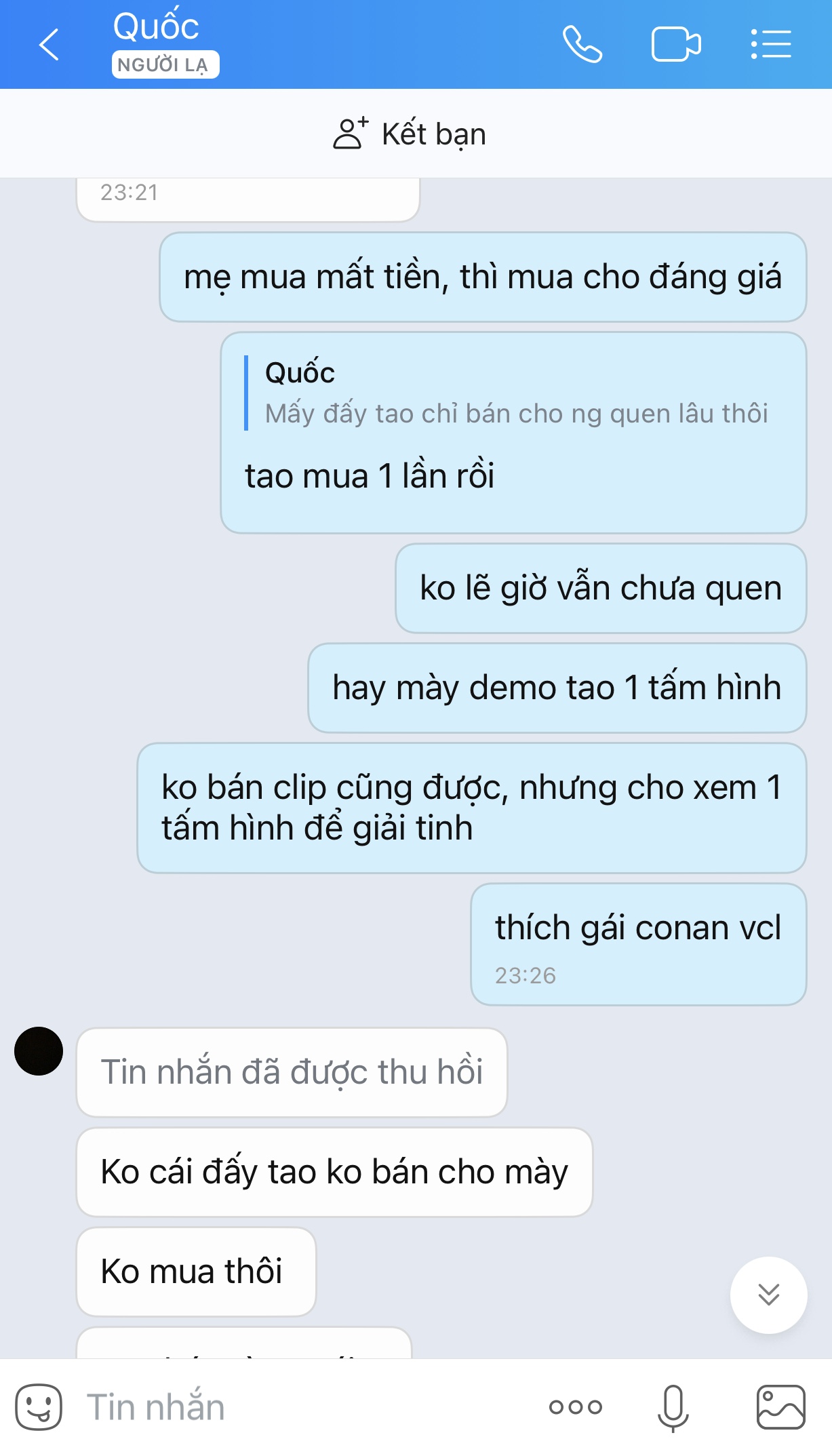Focus the Tin nhắn message field
Viewport: 832px width, 1456px height.
(x=305, y=1406)
